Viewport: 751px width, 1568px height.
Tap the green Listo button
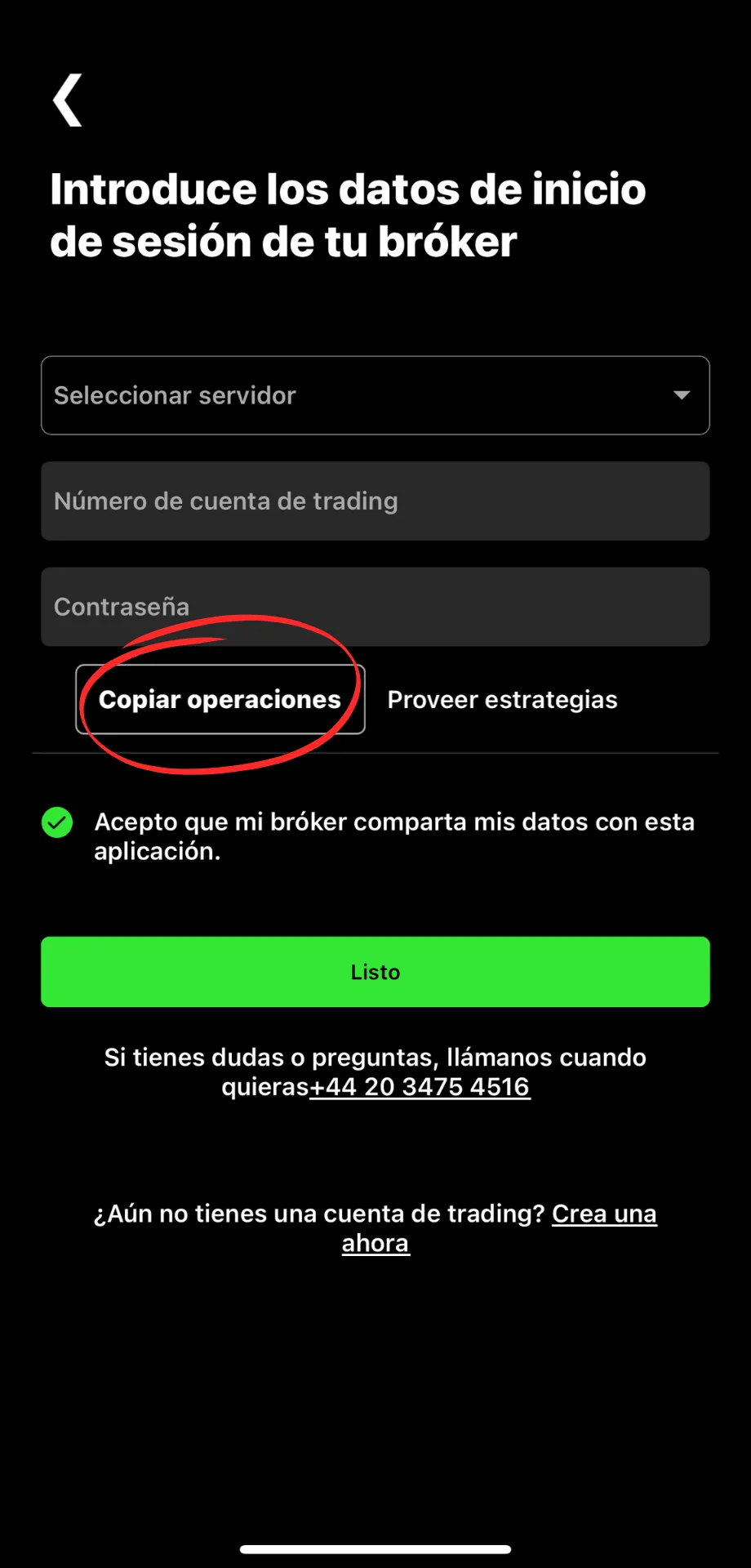[375, 972]
